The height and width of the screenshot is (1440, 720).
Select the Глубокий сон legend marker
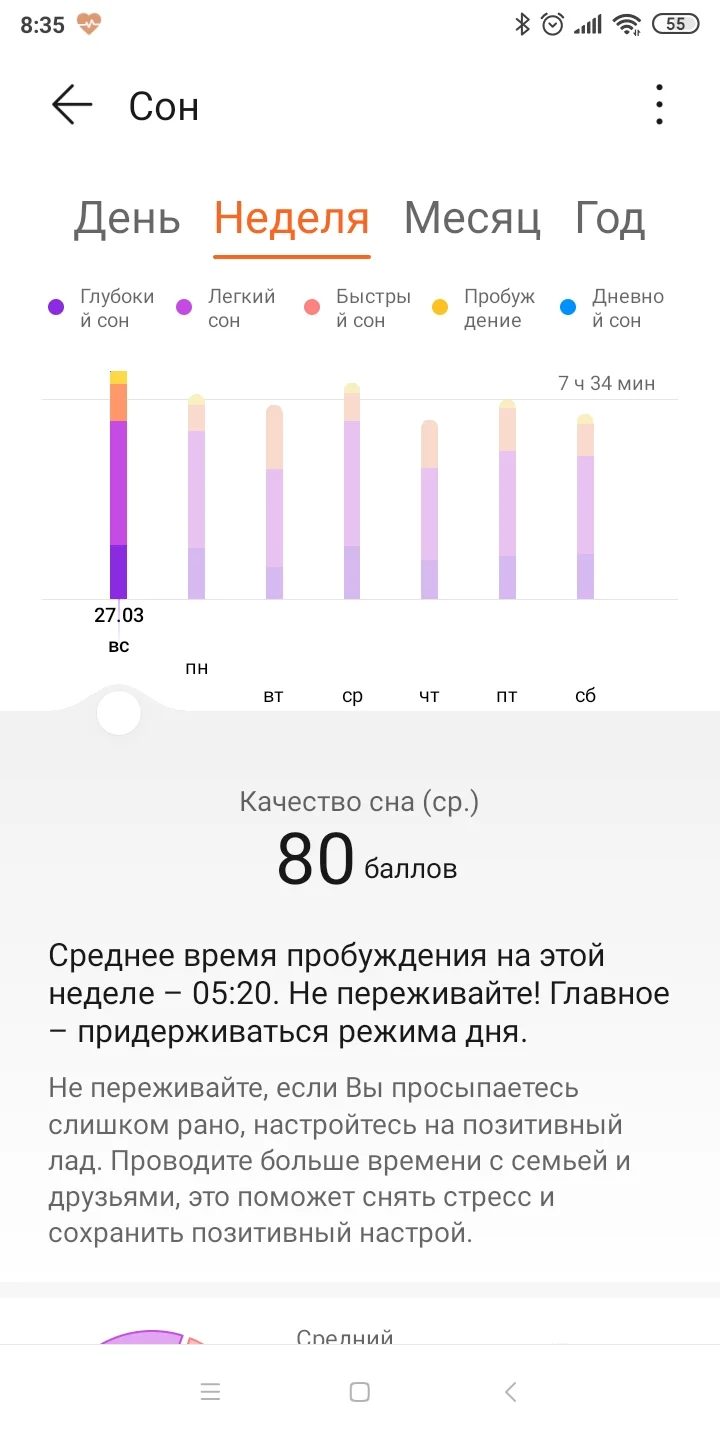[55, 306]
